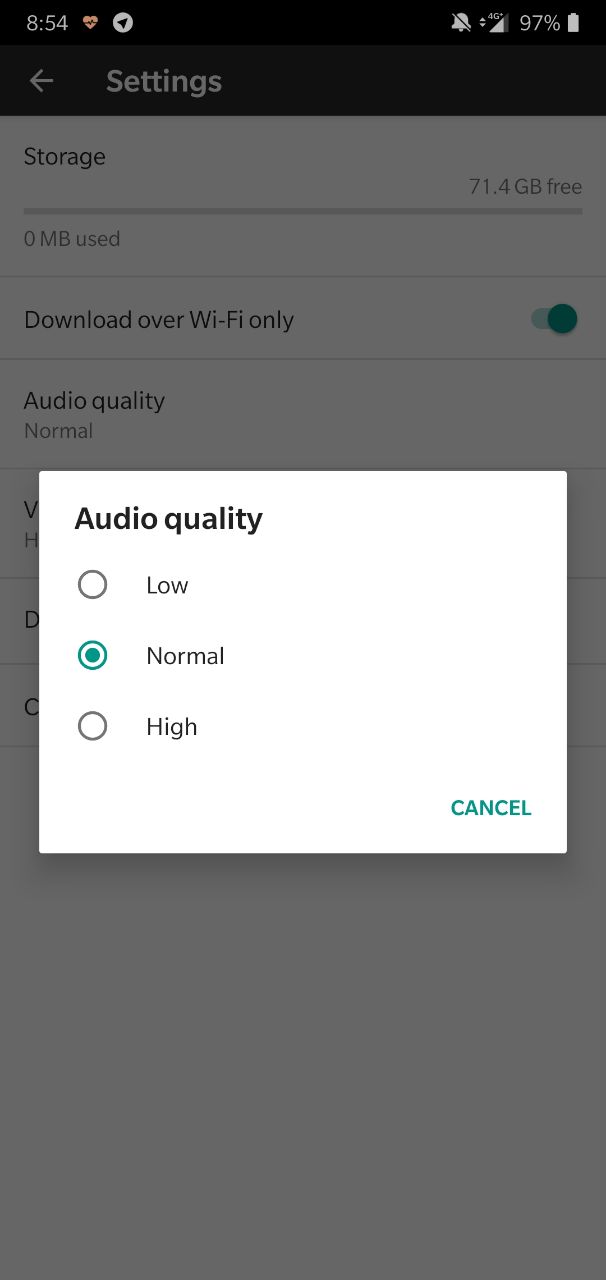Image resolution: width=606 pixels, height=1280 pixels.
Task: Set audio quality to High
Action: pos(302,726)
